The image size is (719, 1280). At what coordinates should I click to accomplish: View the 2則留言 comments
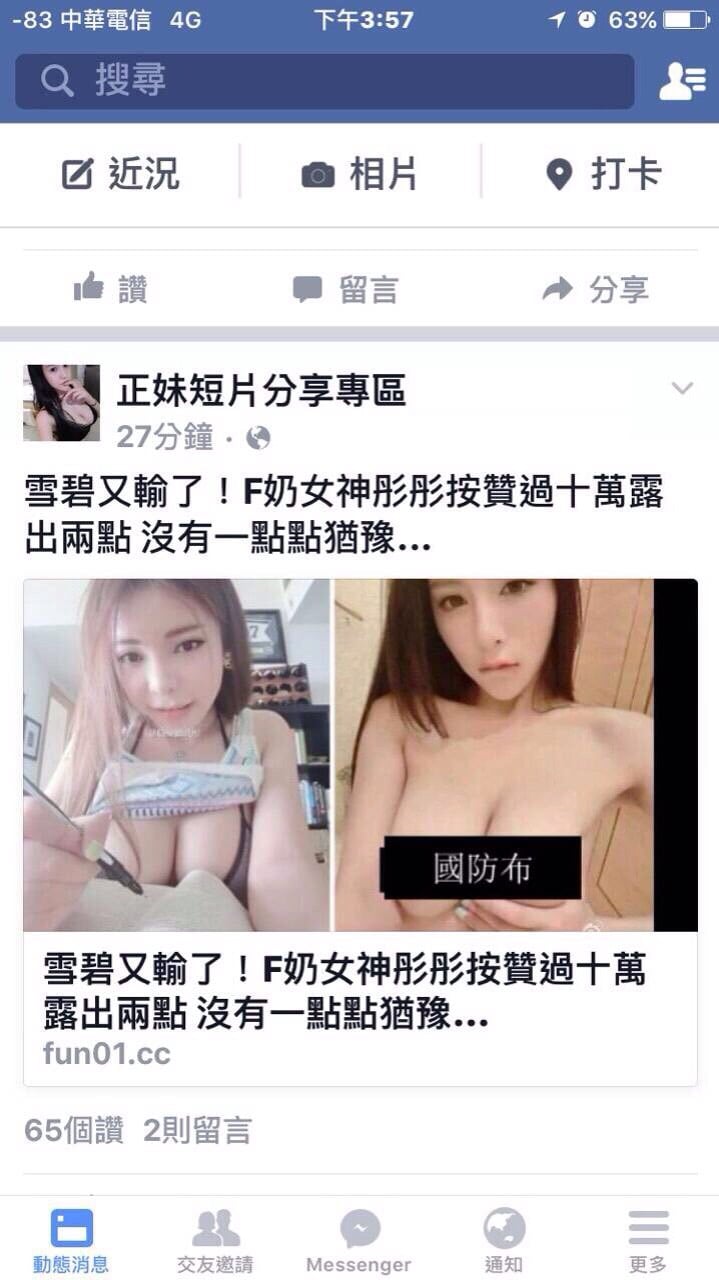(x=197, y=1131)
